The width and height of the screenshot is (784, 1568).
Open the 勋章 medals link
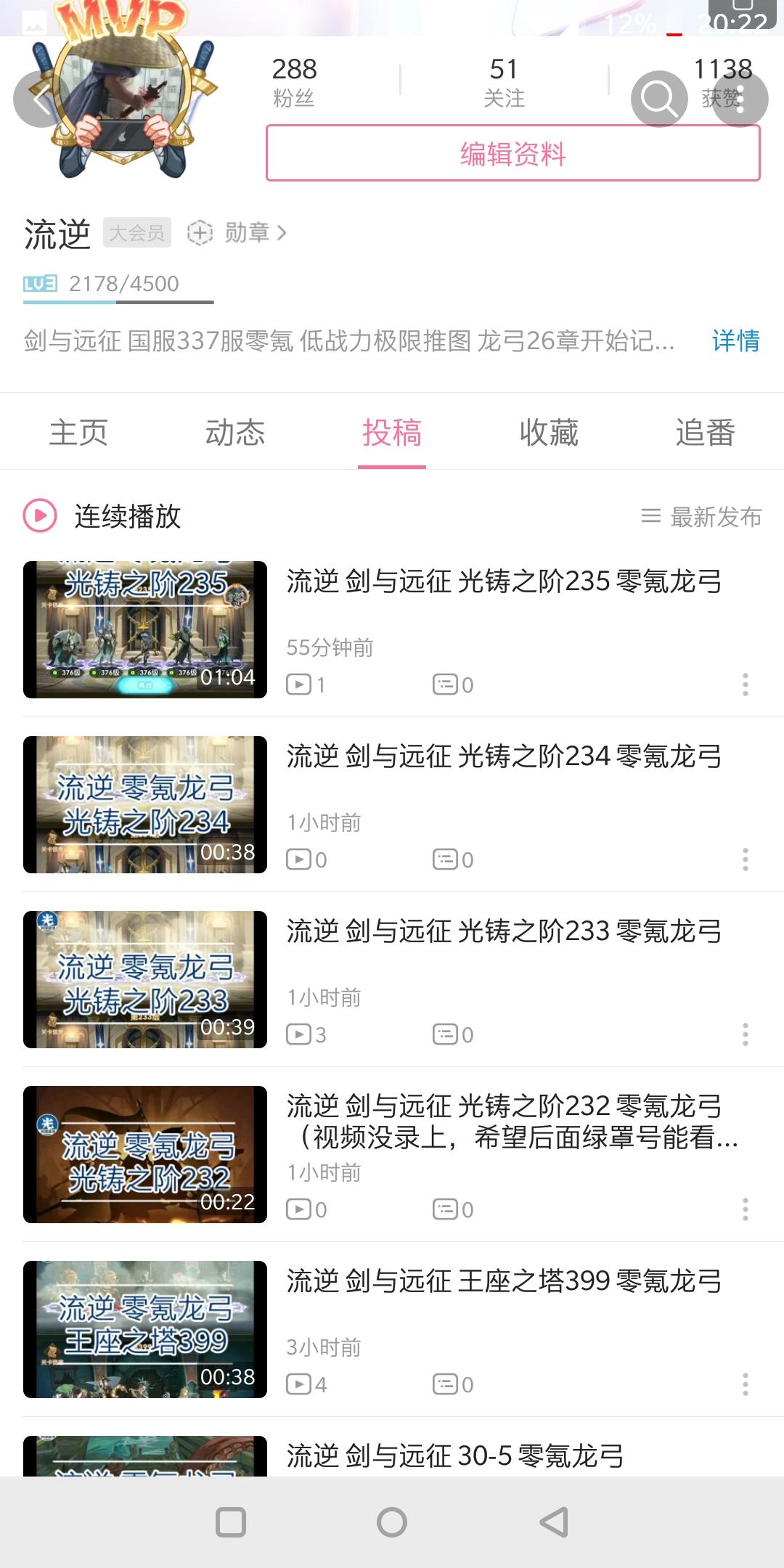245,232
